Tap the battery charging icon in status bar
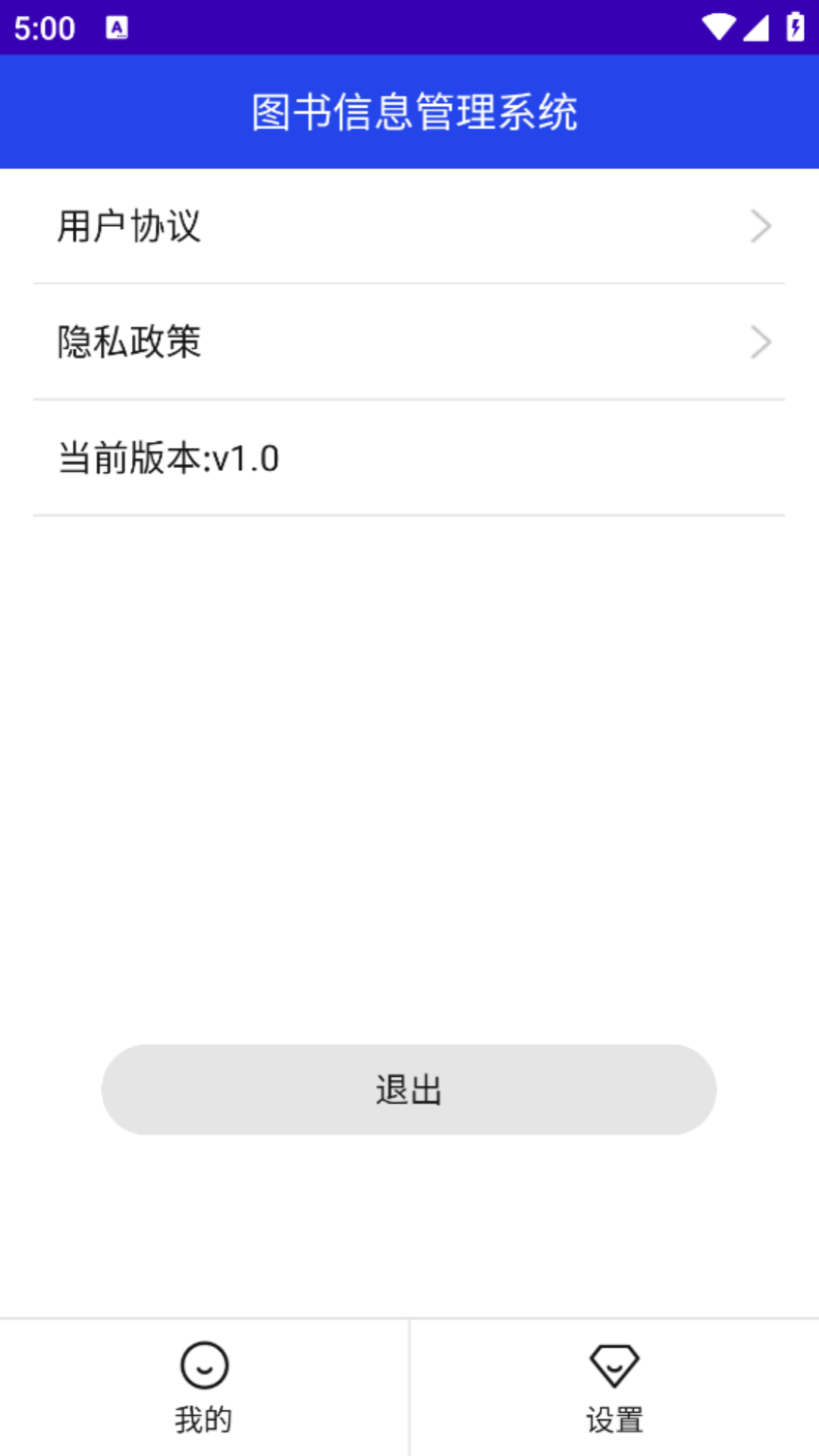The height and width of the screenshot is (1456, 819). [794, 25]
